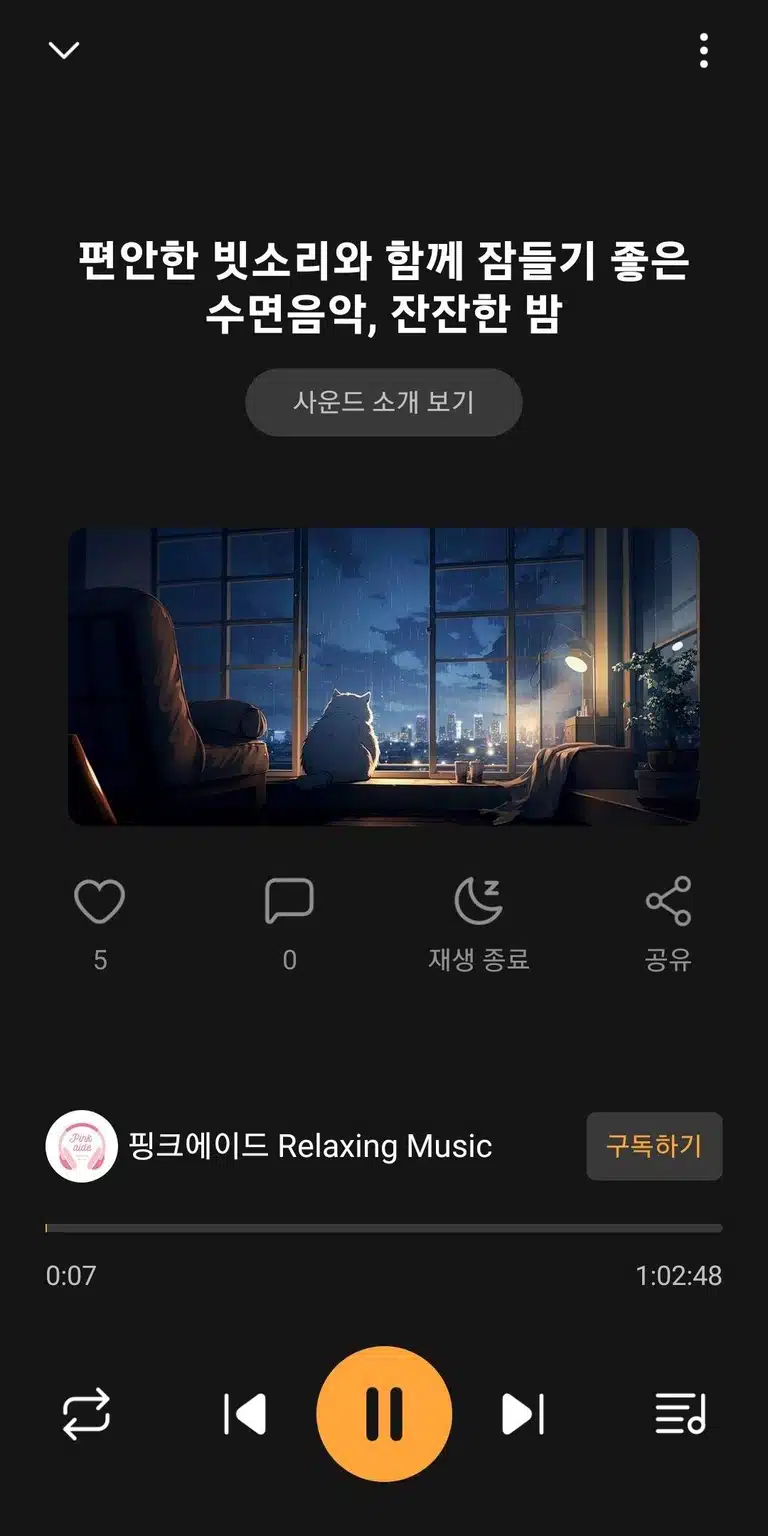Tap the playback progress bar

tap(384, 1228)
